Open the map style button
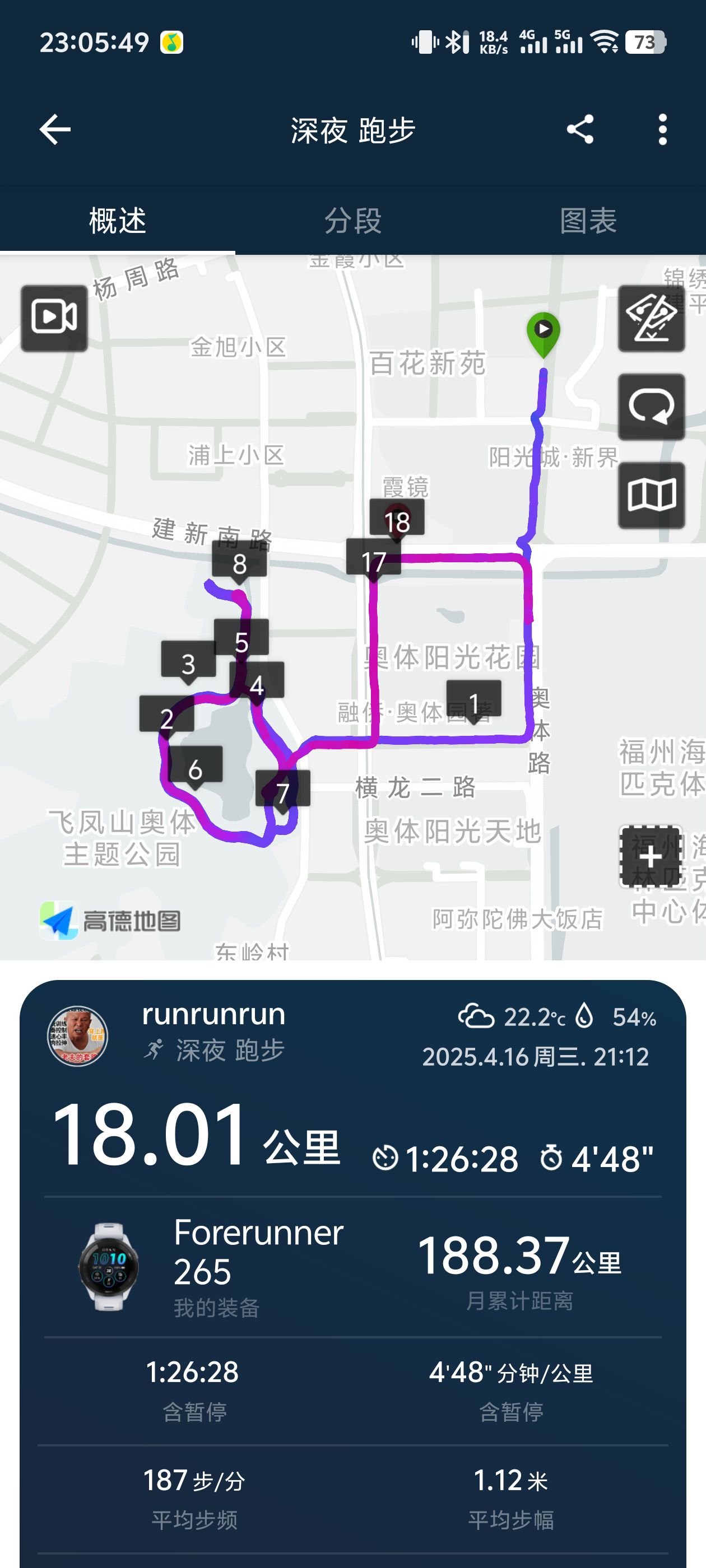Screen dimensions: 706x1568 651,495
